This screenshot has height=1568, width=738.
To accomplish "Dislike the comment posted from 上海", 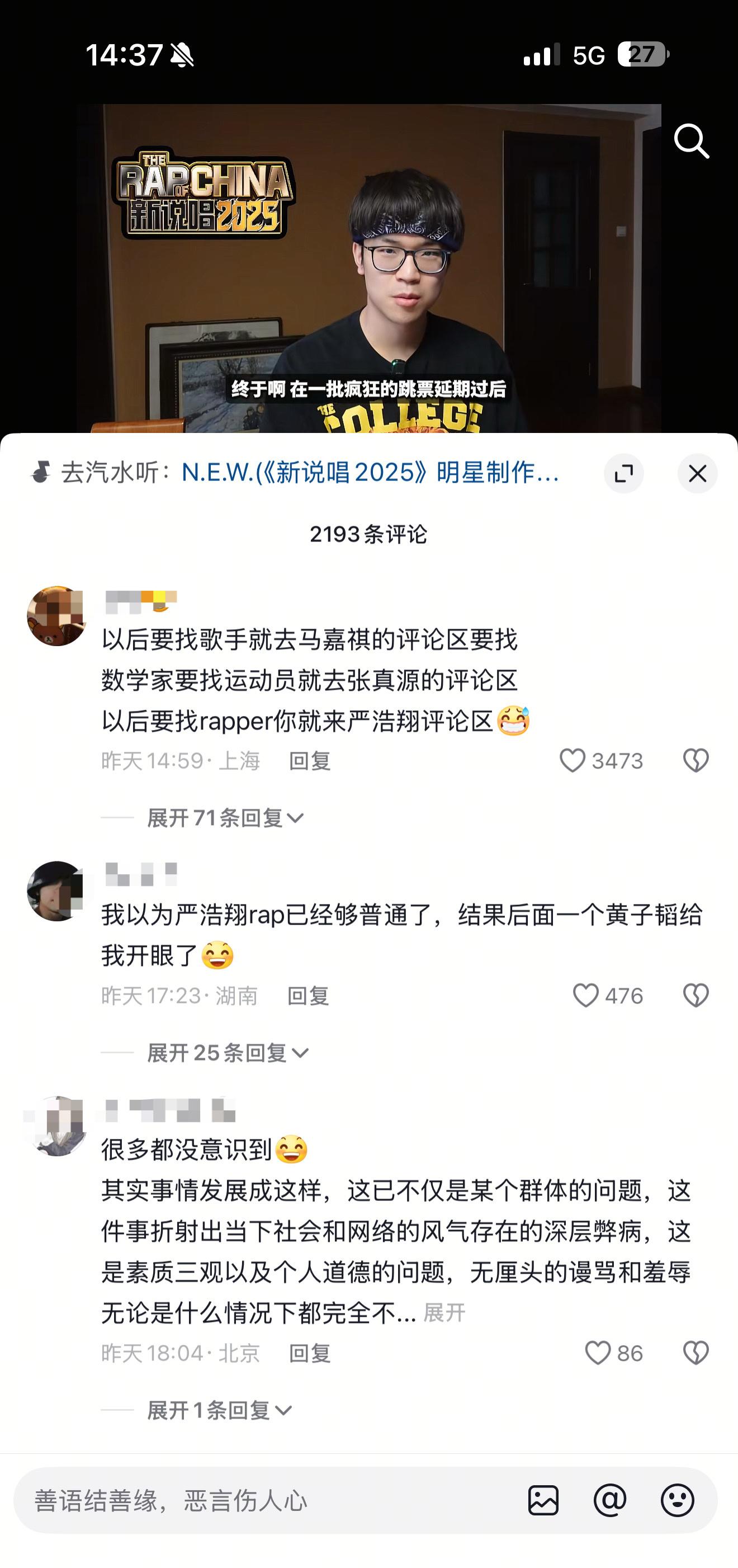I will [x=696, y=760].
